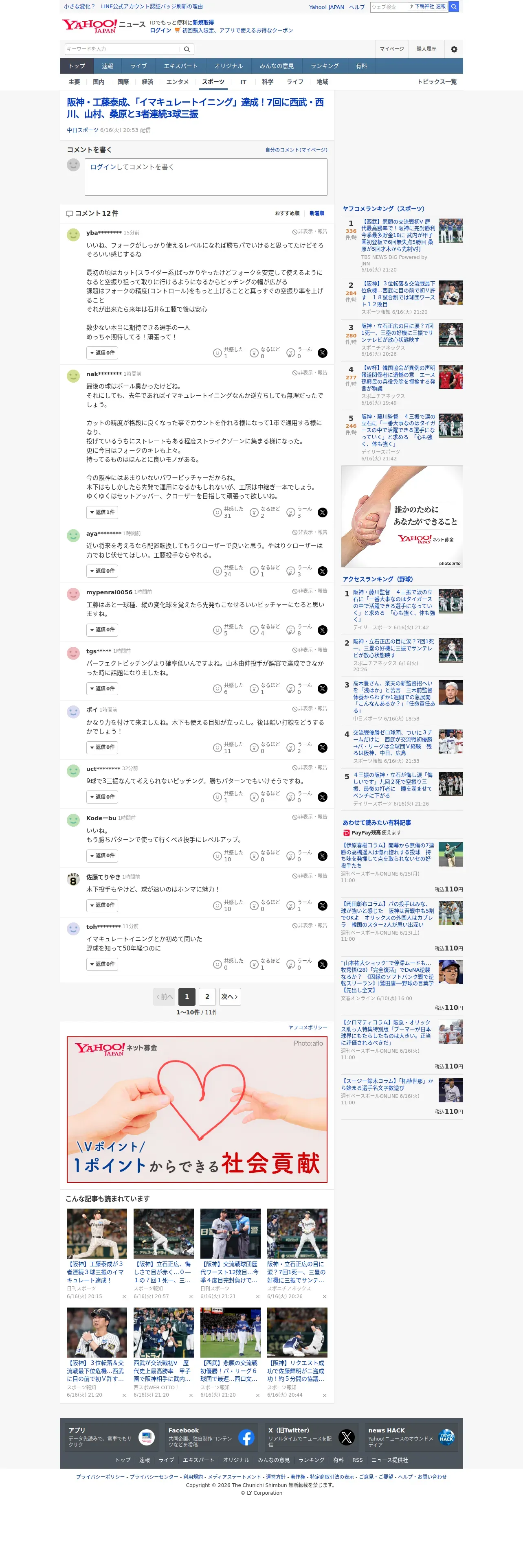This screenshot has height=1568, width=523.
Task: Tap the keyword search magnifier icon
Action: click(187, 49)
